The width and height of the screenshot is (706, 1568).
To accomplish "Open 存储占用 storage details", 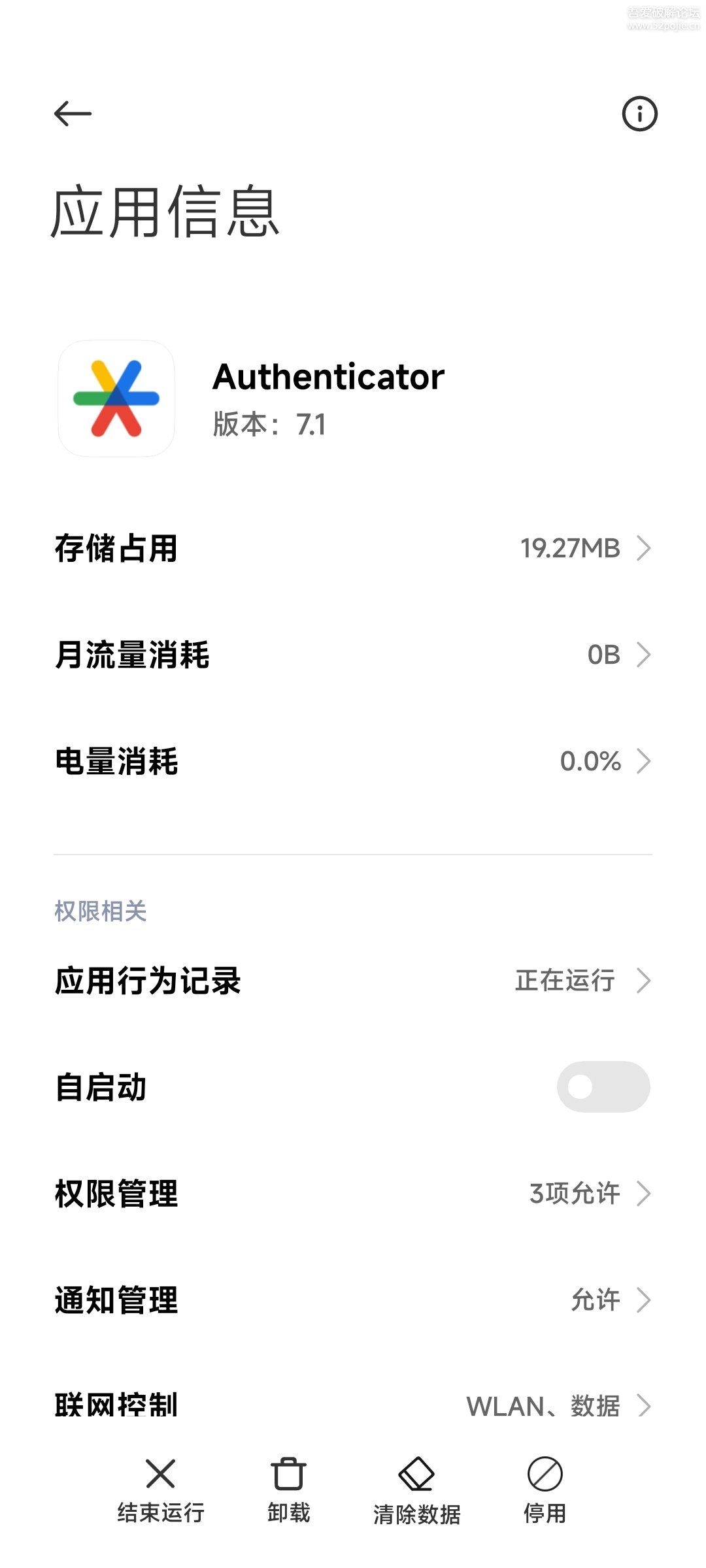I will click(x=353, y=548).
